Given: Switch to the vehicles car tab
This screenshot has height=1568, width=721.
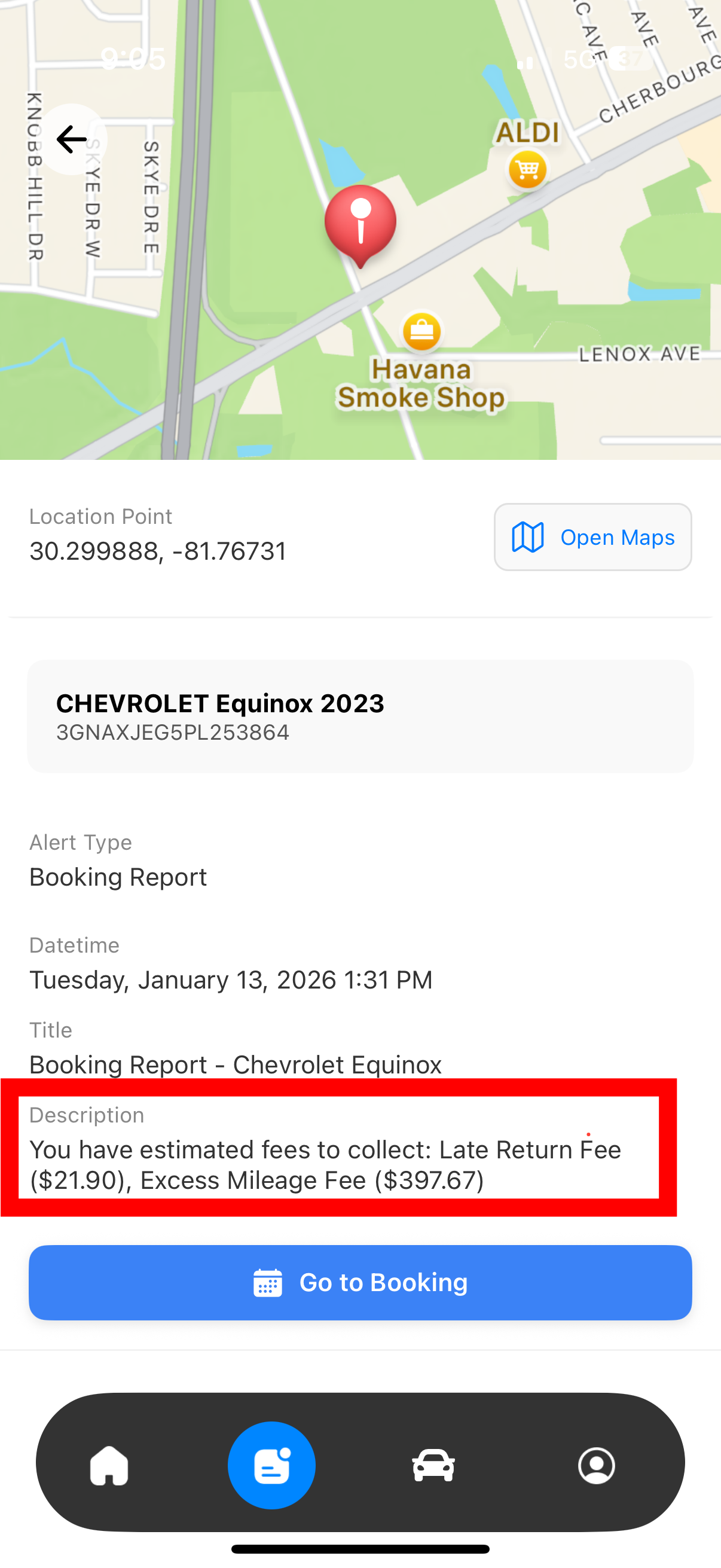Looking at the screenshot, I should tap(433, 1466).
